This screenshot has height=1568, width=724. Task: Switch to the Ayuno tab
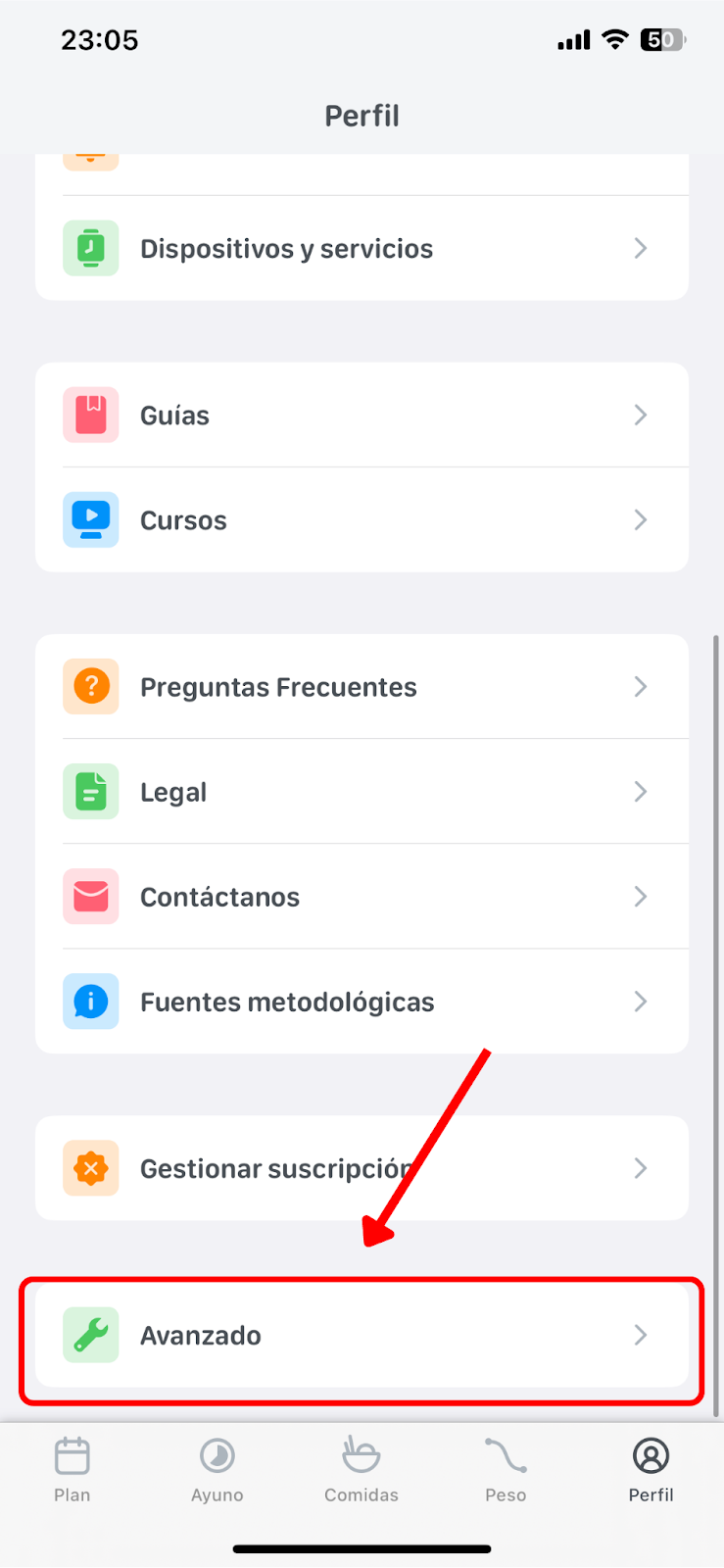tap(217, 1469)
